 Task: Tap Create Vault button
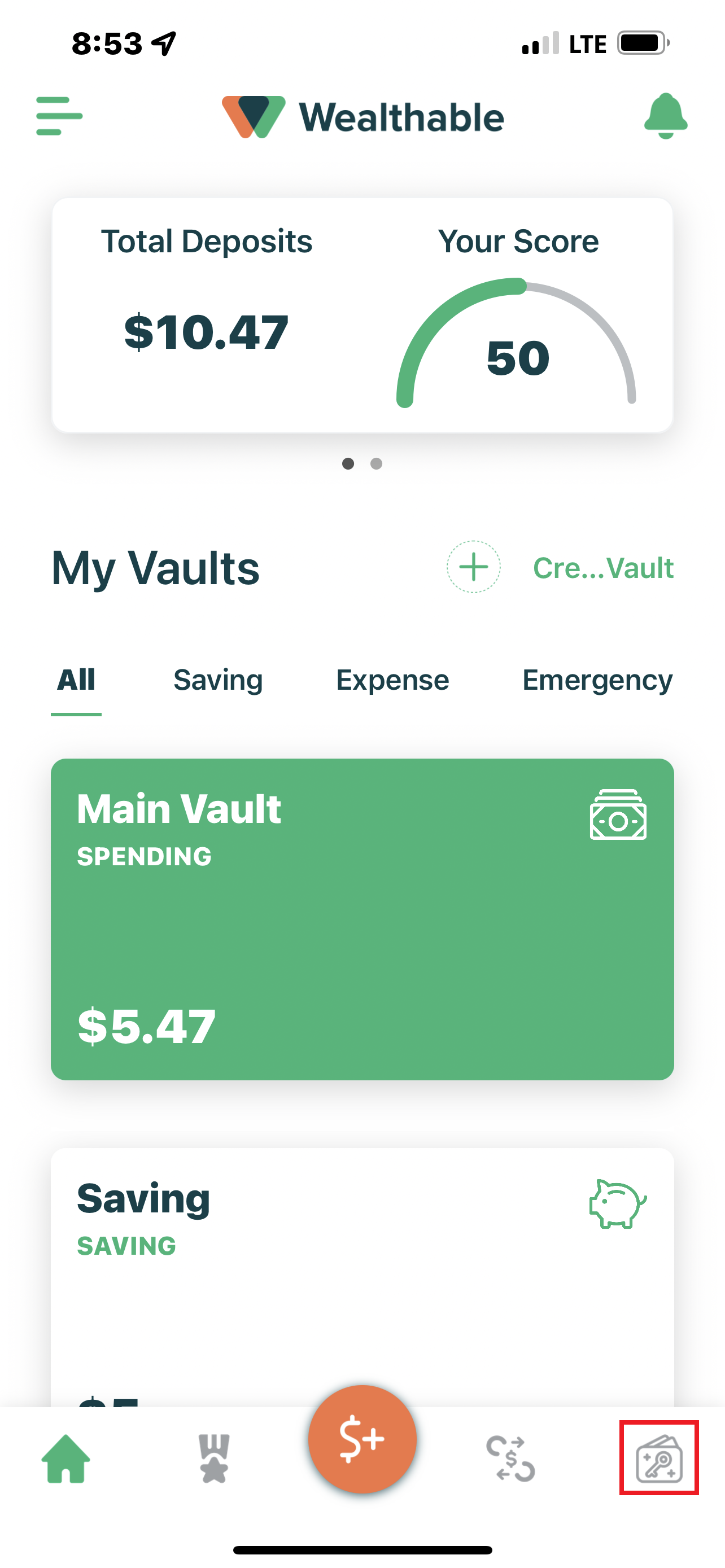coord(560,567)
